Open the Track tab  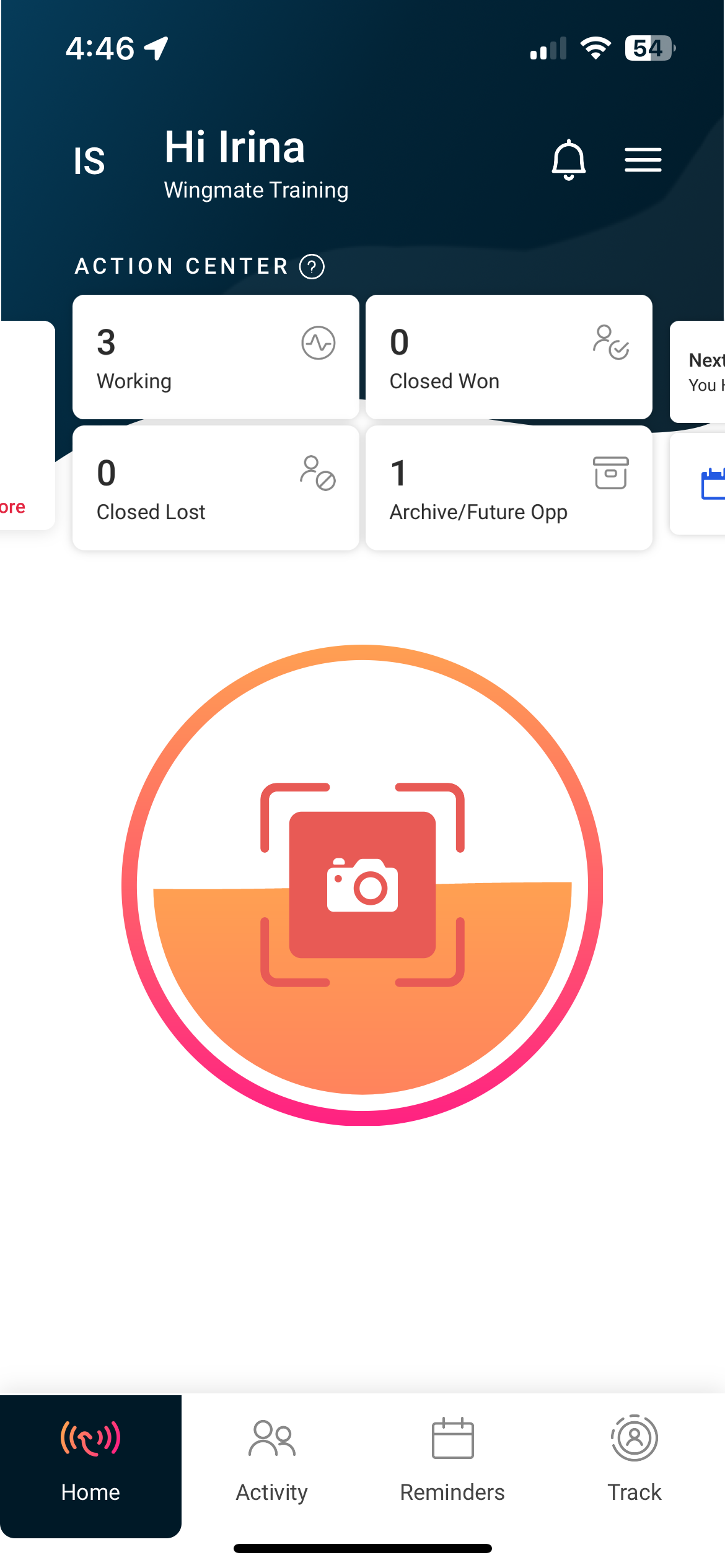click(x=634, y=1464)
